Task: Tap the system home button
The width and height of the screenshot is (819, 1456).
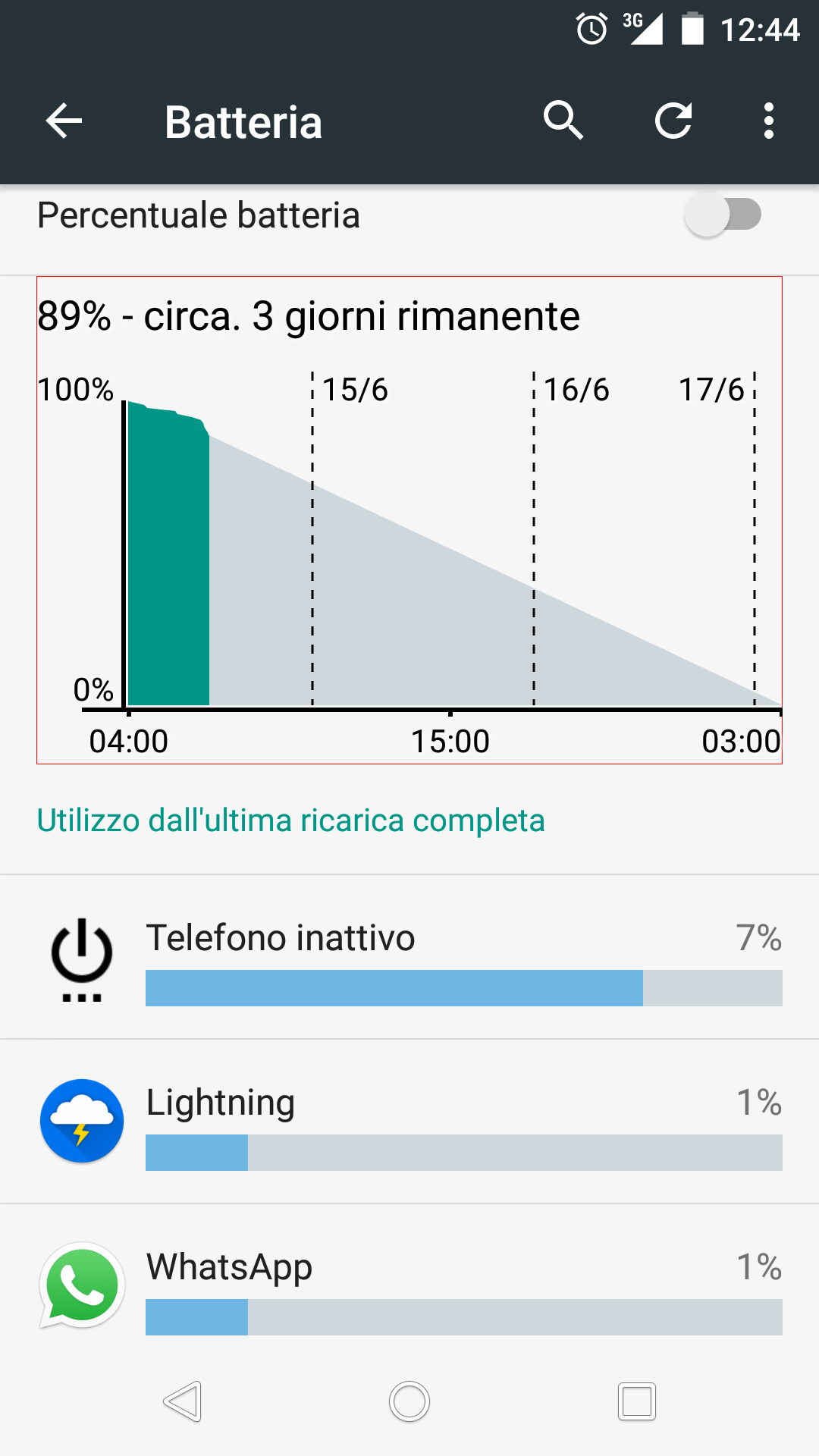Action: point(409,1401)
